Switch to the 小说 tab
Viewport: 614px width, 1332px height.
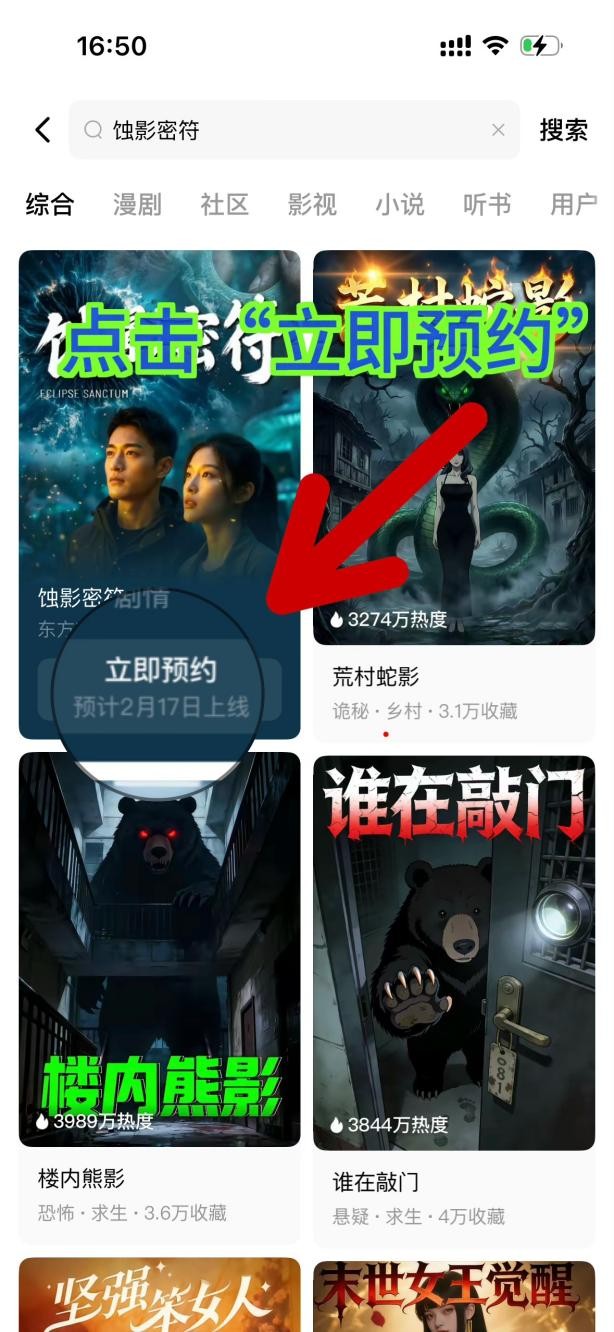coord(400,205)
